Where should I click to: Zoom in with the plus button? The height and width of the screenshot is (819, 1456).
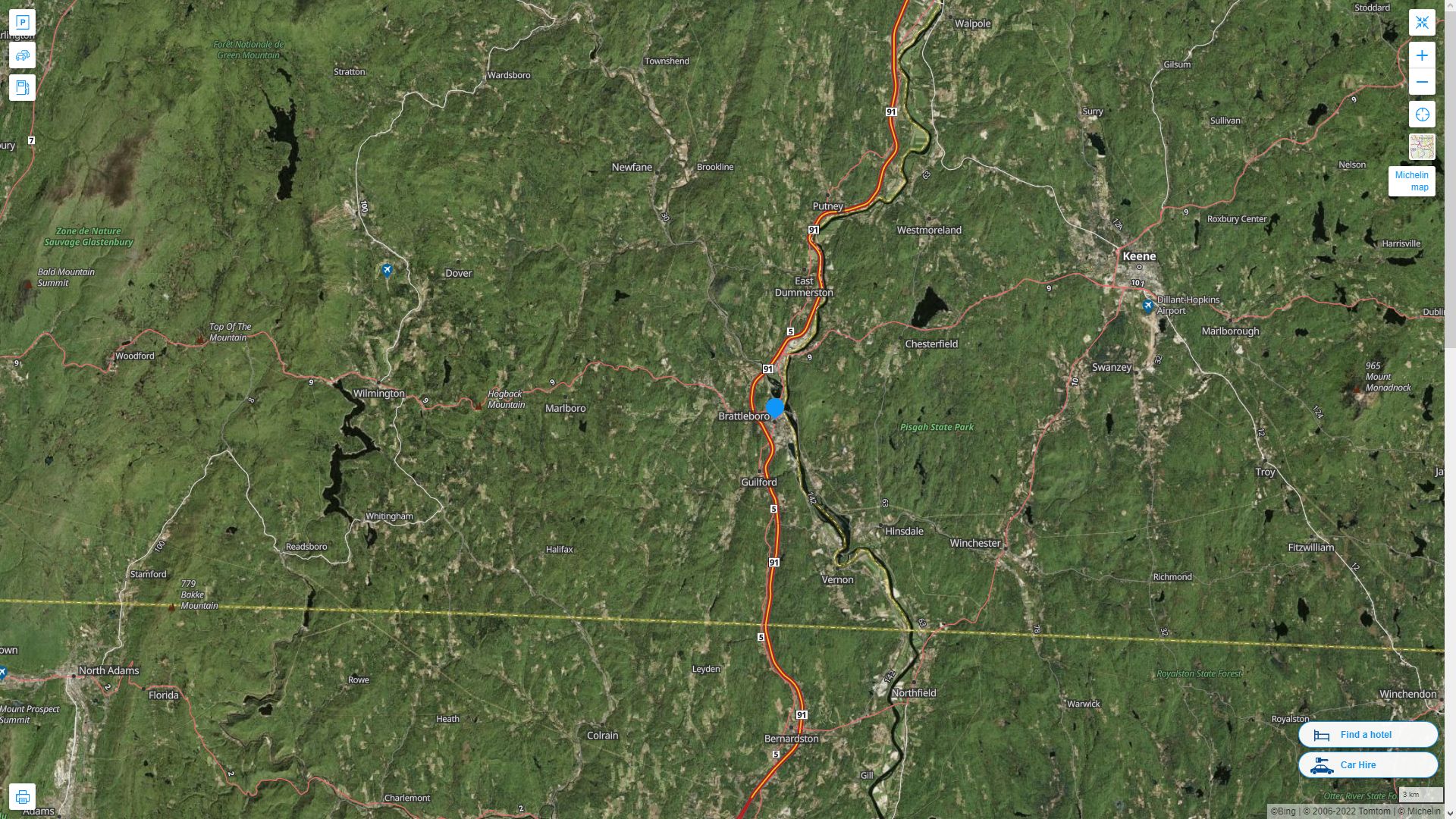click(1422, 55)
